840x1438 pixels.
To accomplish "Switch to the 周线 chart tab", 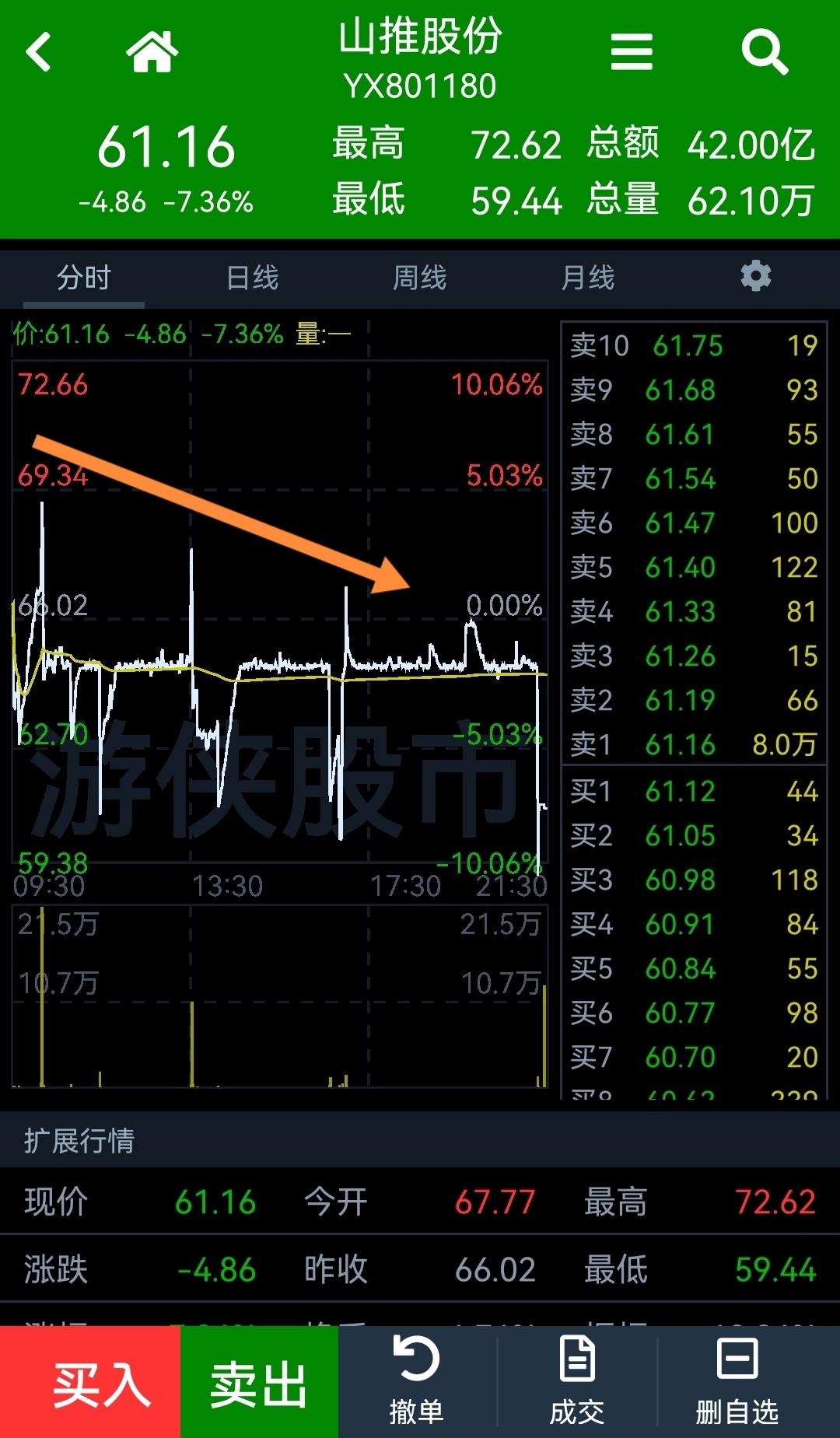I will click(420, 278).
